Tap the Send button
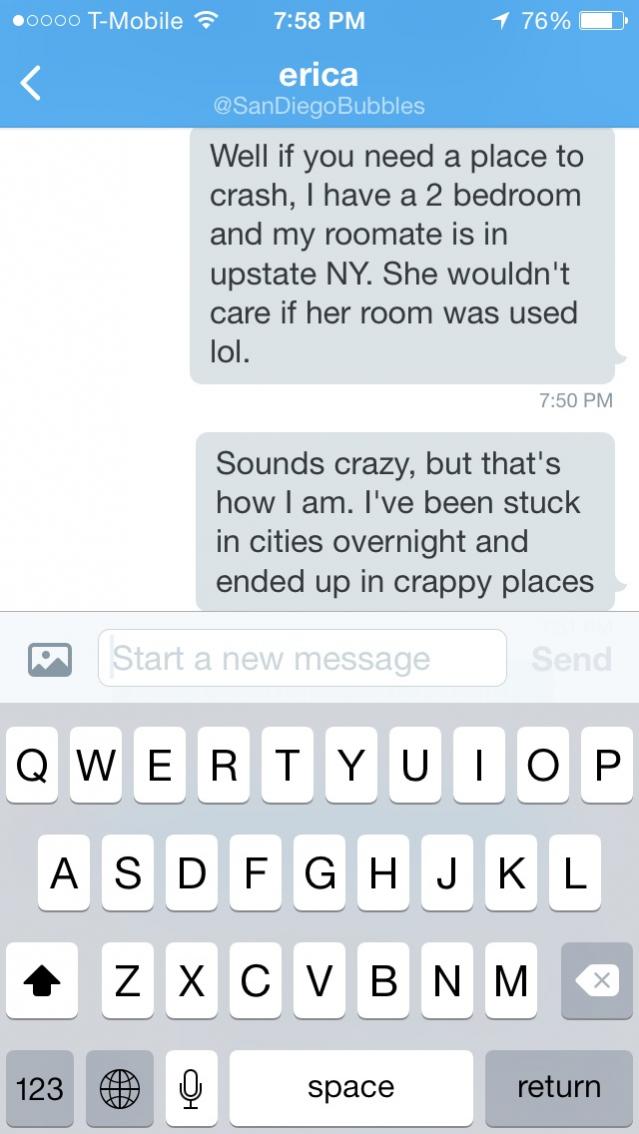 [571, 659]
